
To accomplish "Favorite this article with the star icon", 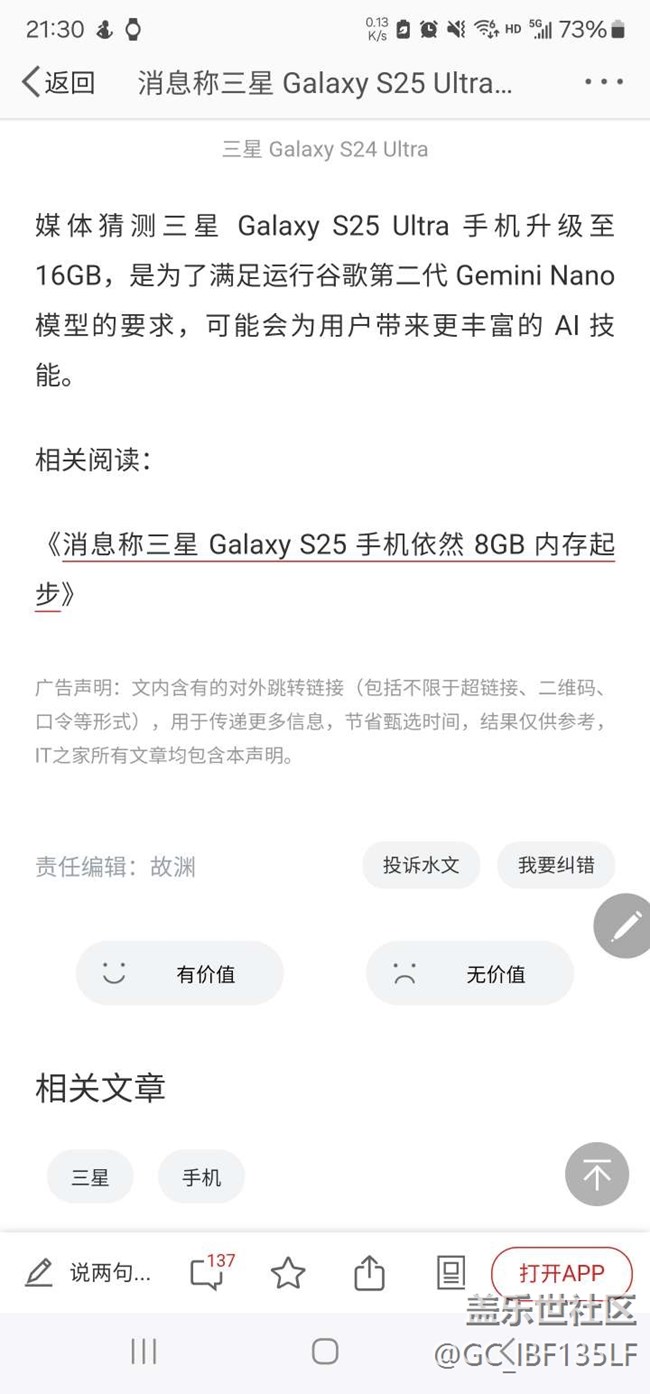I will [x=288, y=1273].
